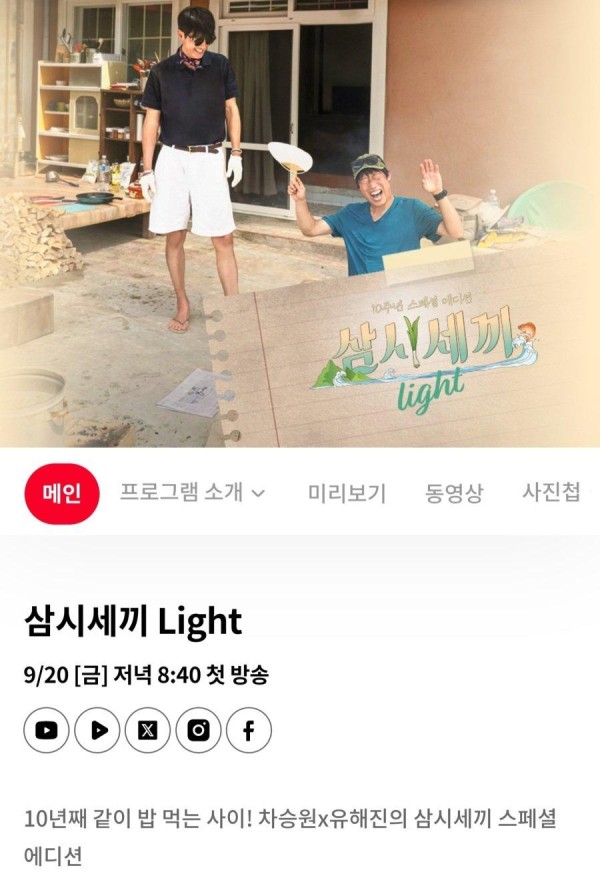Viewport: 600px width, 886px height.
Task: Tap the play-triangle video service icon
Action: click(97, 730)
